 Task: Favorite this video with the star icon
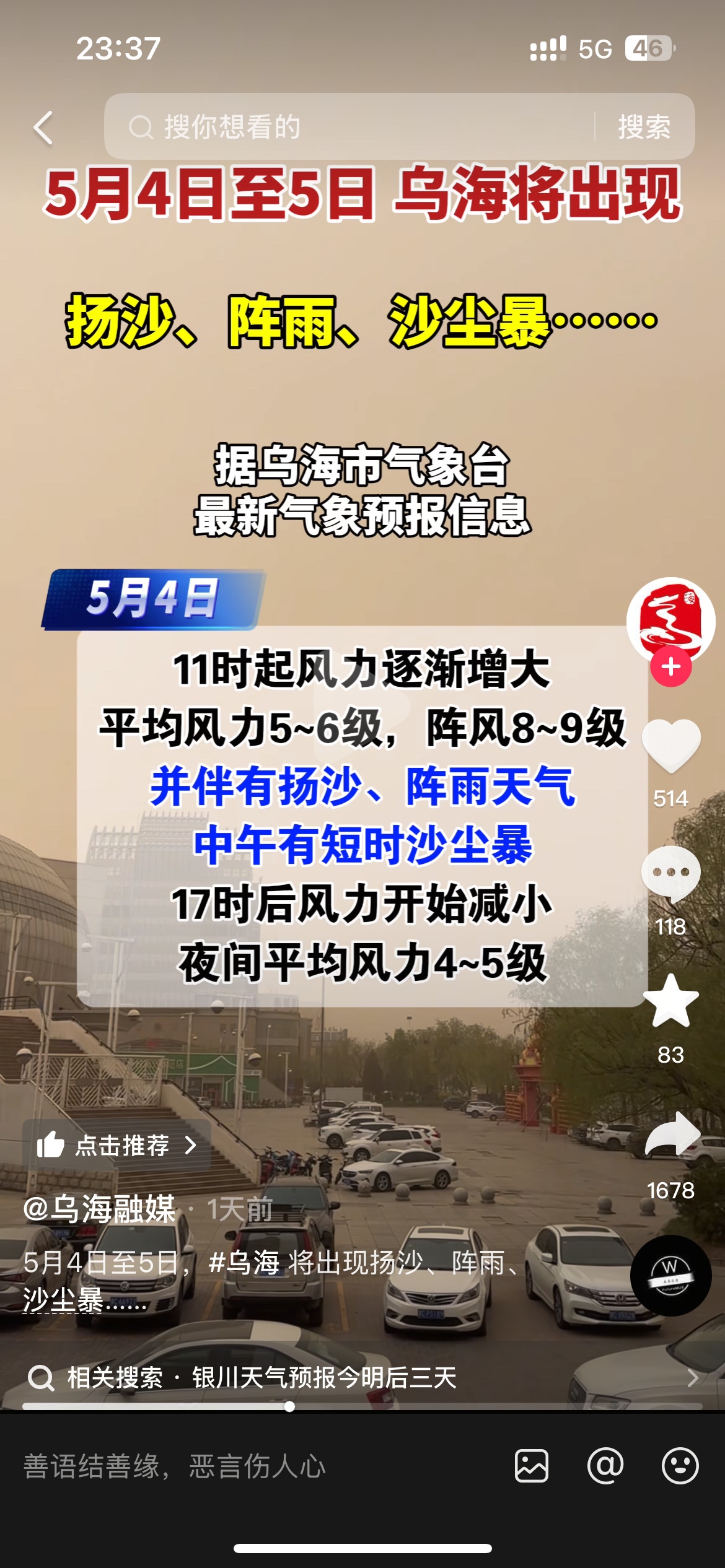671,1000
